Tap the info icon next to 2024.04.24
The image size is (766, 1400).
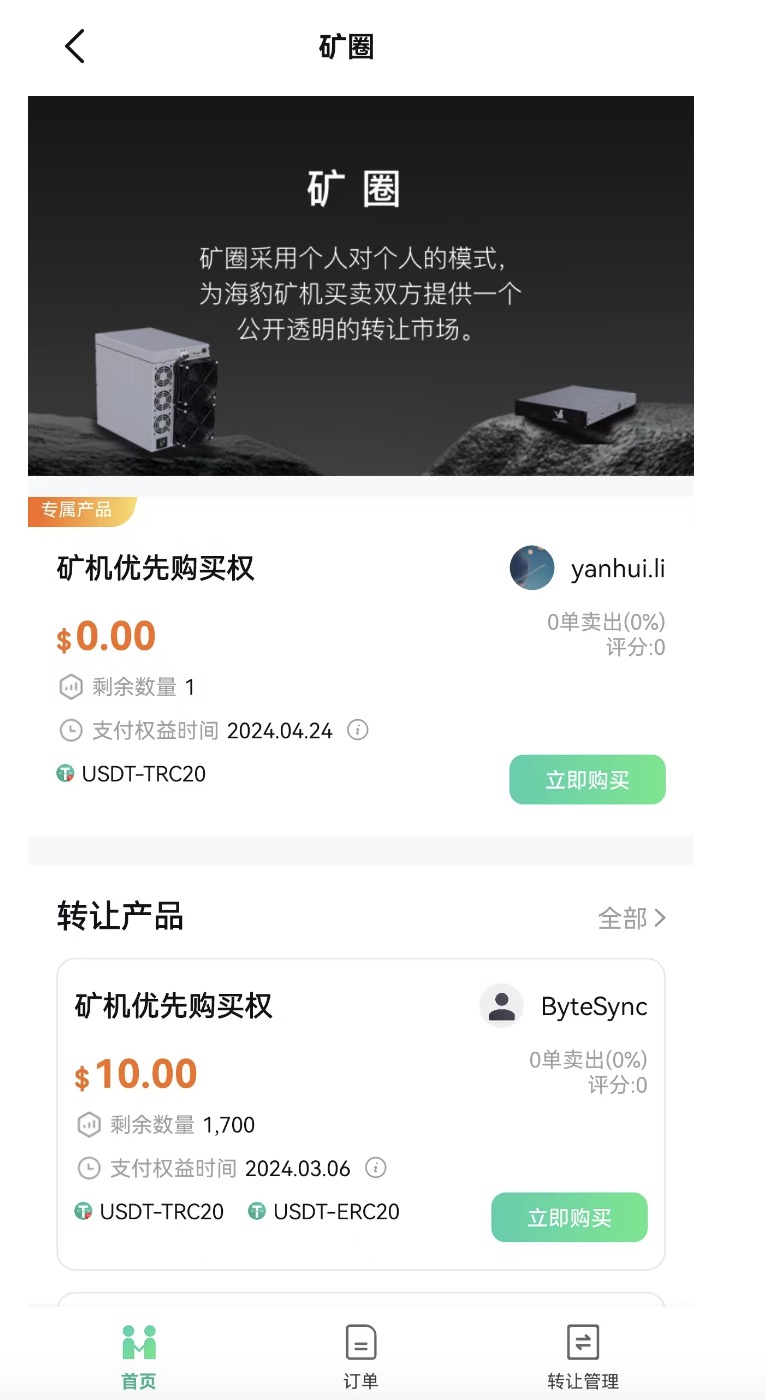coord(357,730)
